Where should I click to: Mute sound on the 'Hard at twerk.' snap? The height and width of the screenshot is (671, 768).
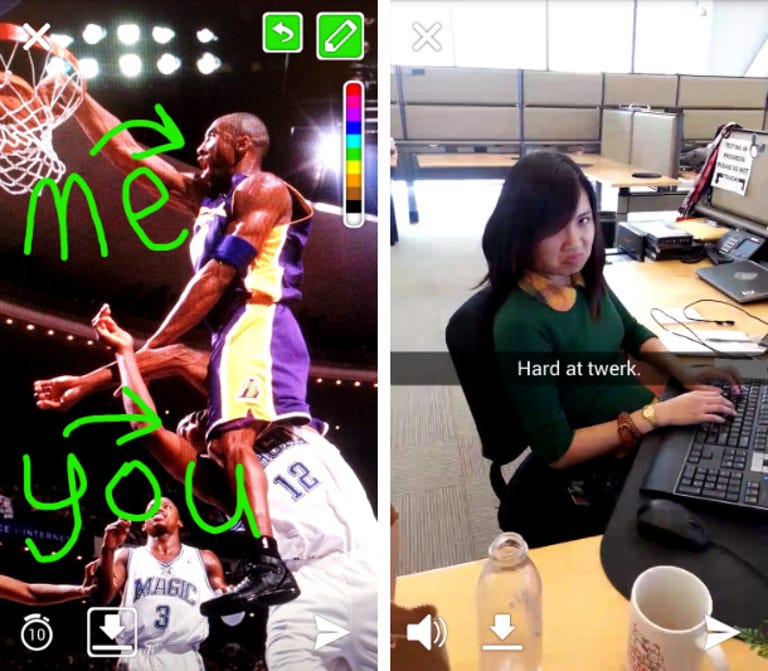[426, 633]
